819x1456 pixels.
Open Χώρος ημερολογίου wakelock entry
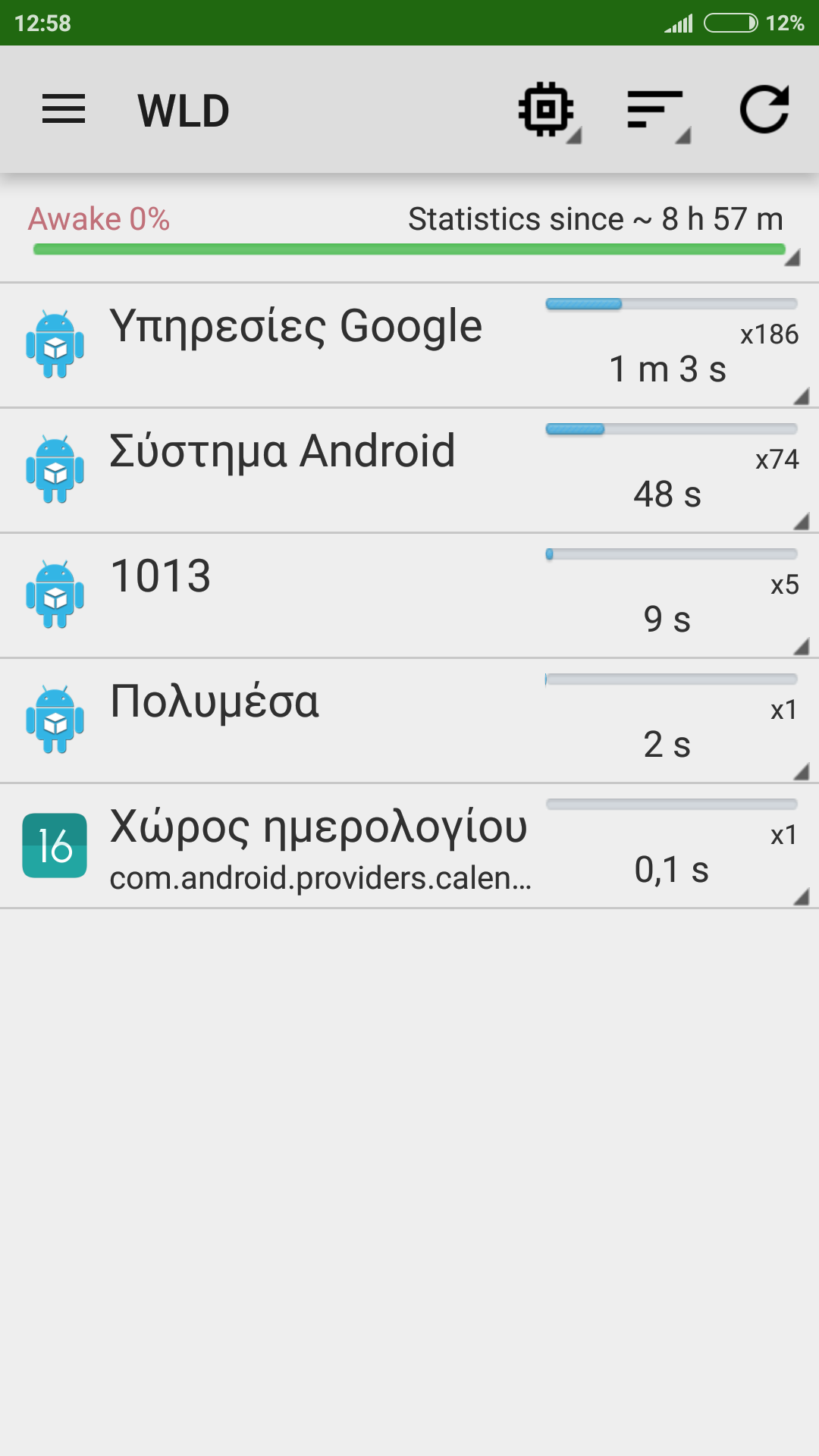409,846
